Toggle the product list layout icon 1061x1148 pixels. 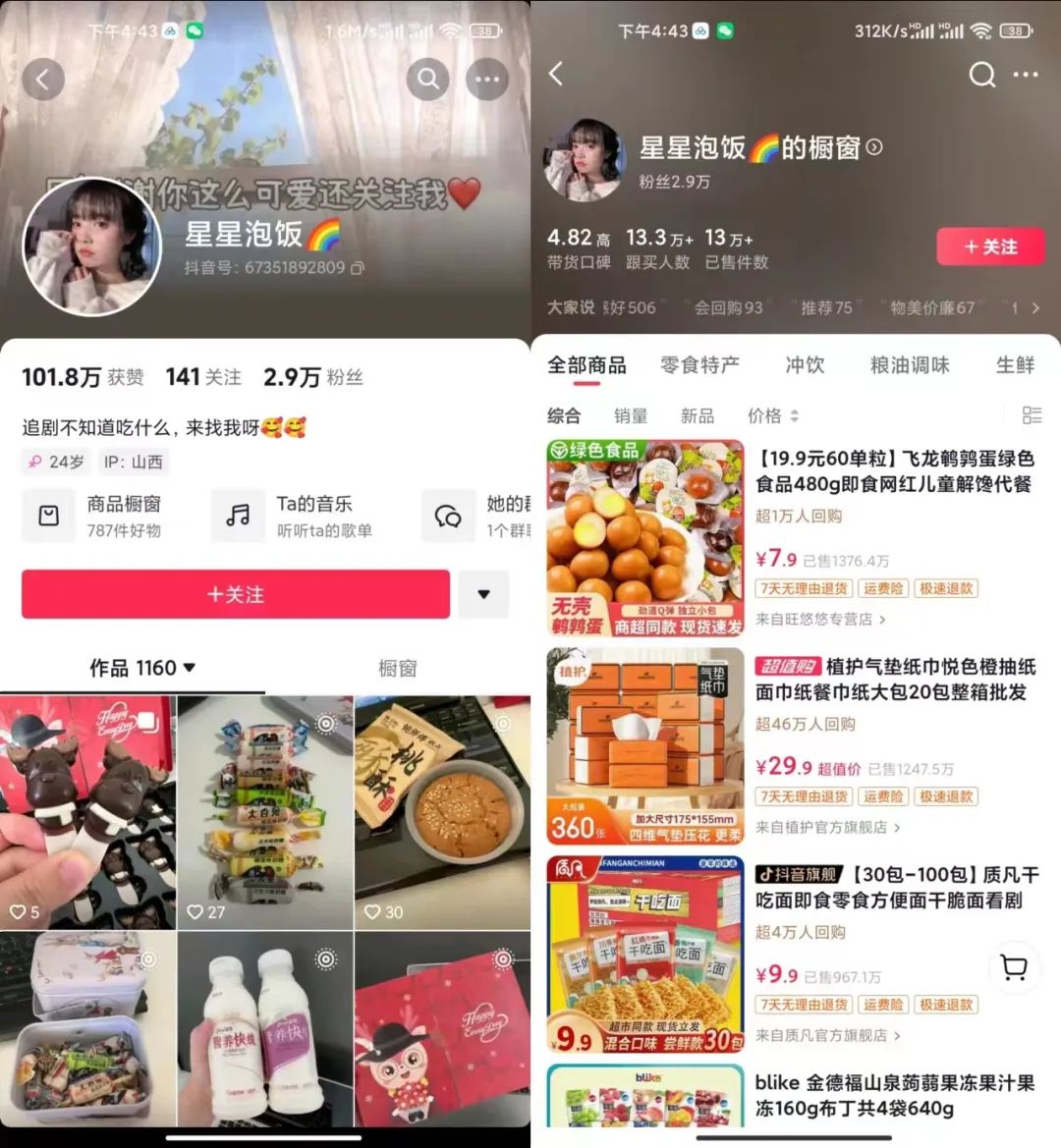1032,415
